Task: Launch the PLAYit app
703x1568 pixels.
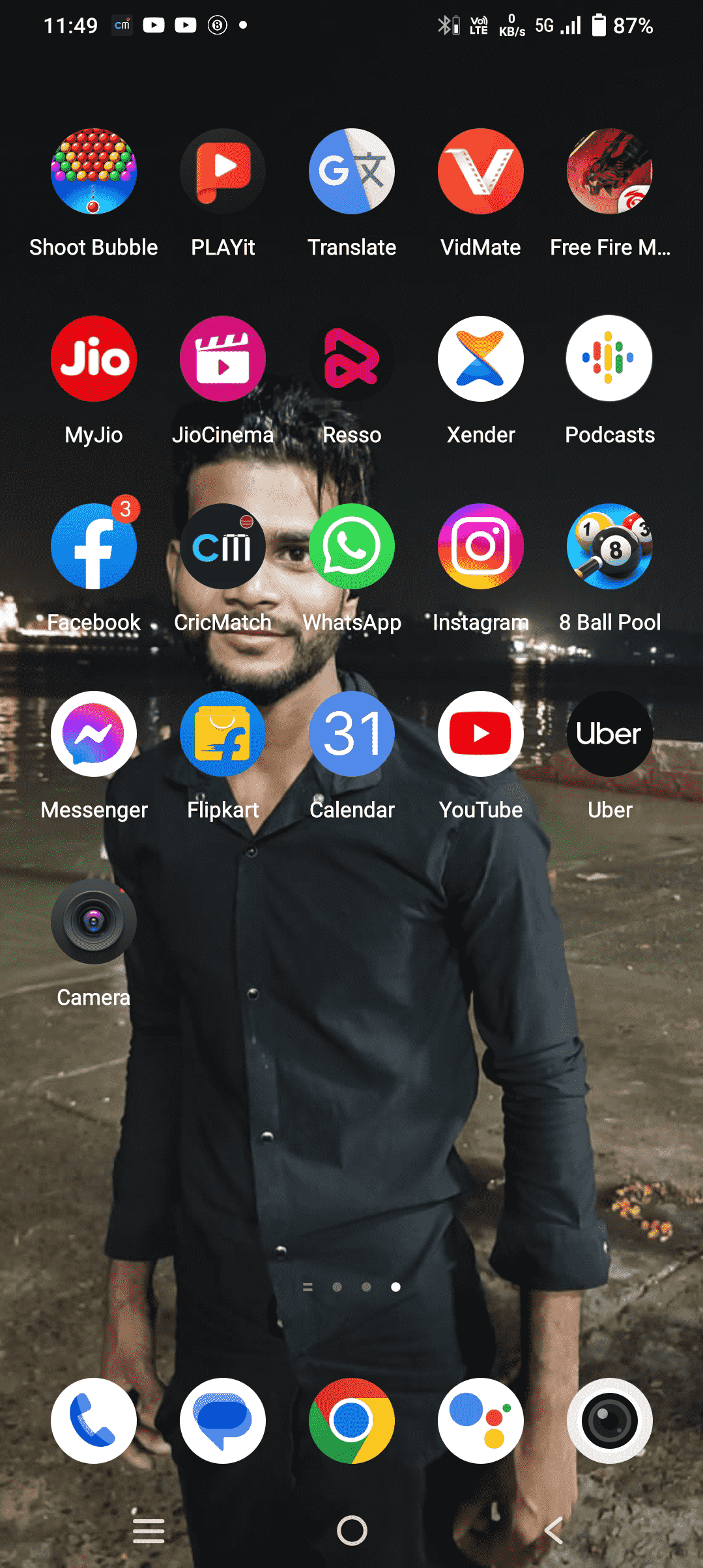Action: (223, 171)
